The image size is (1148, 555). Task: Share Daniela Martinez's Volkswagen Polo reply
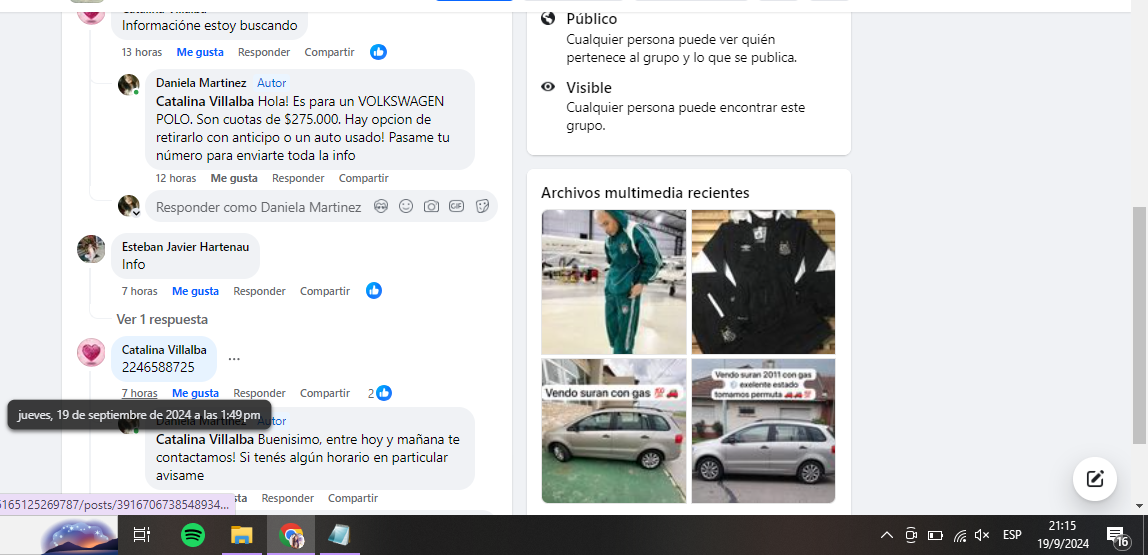pyautogui.click(x=363, y=178)
